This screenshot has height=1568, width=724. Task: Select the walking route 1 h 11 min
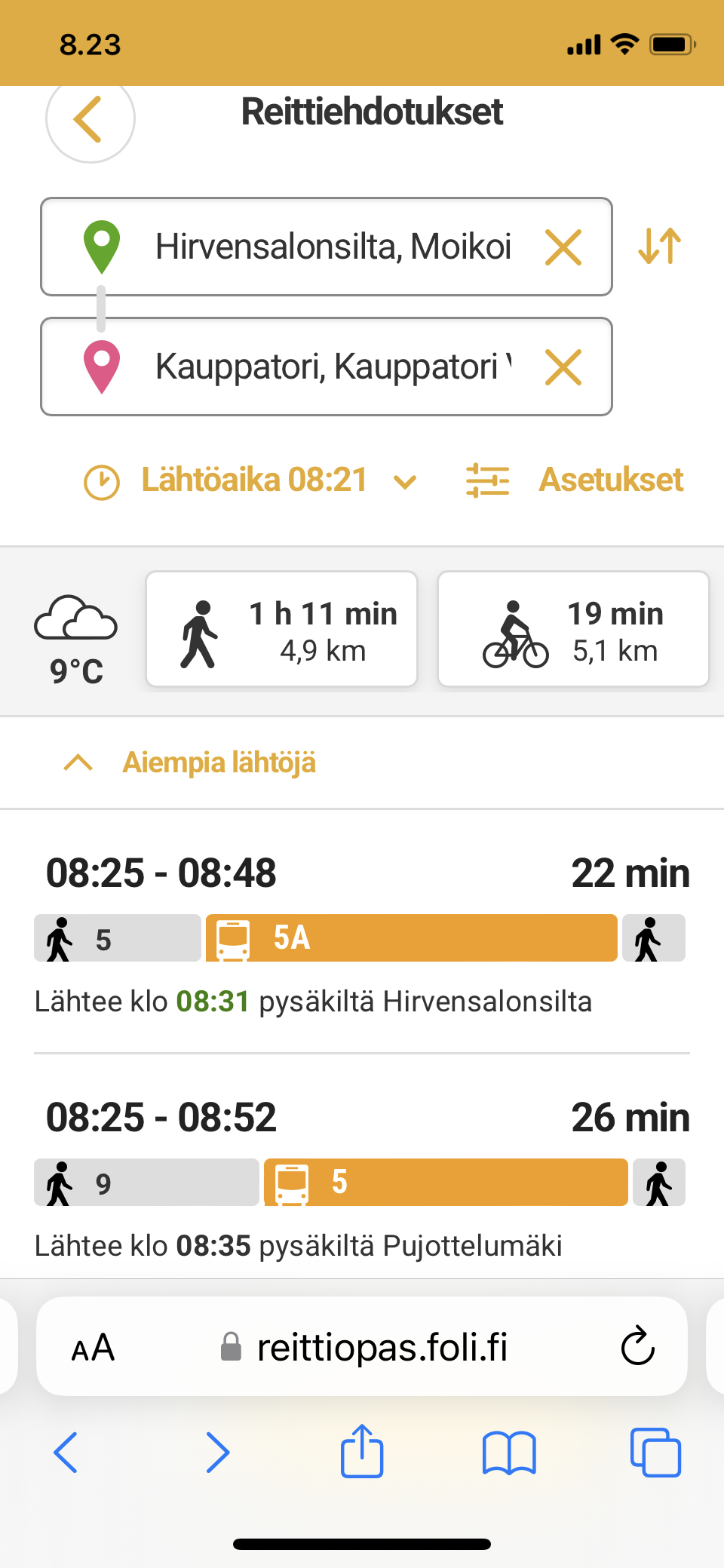pos(281,629)
